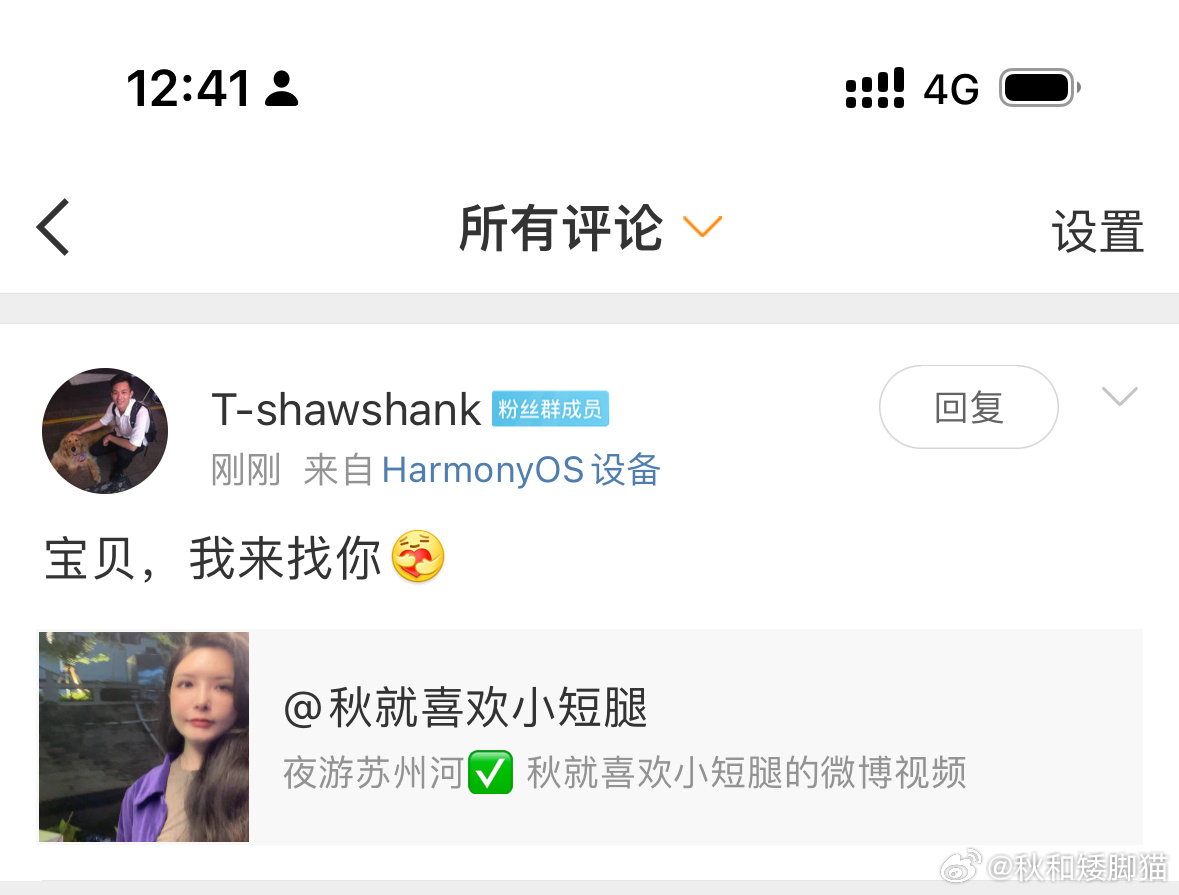This screenshot has width=1179, height=895.
Task: Open the T-shawshank username link
Action: click(x=346, y=409)
